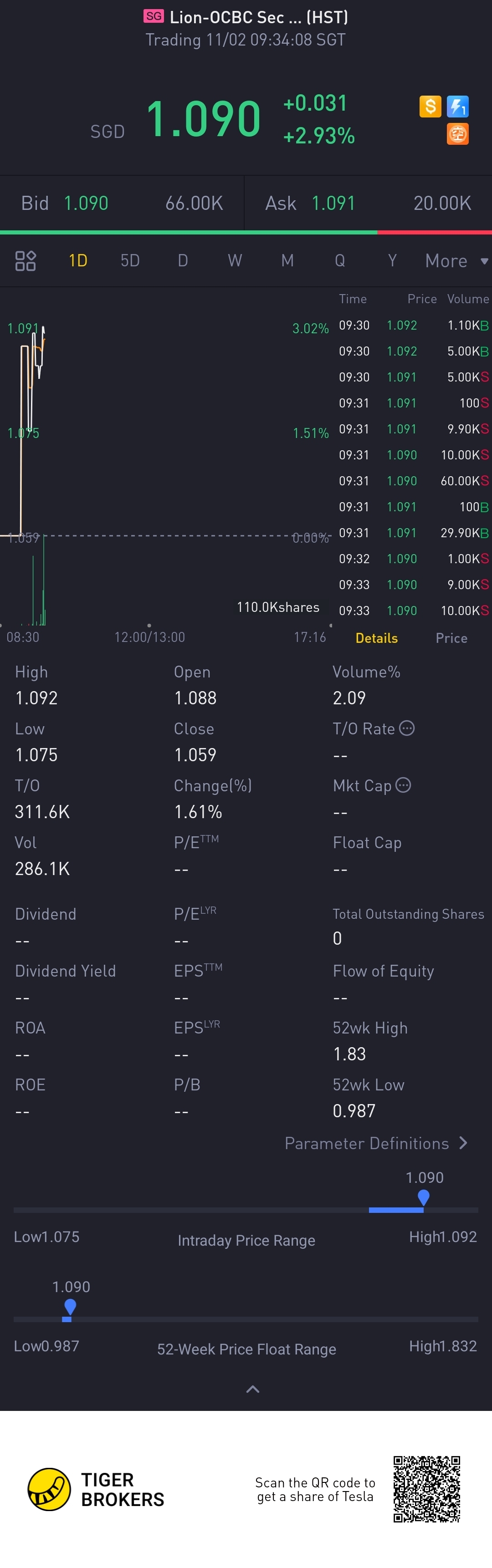Image resolution: width=492 pixels, height=1568 pixels.
Task: Open the chart layout grid icon
Action: coord(26,261)
